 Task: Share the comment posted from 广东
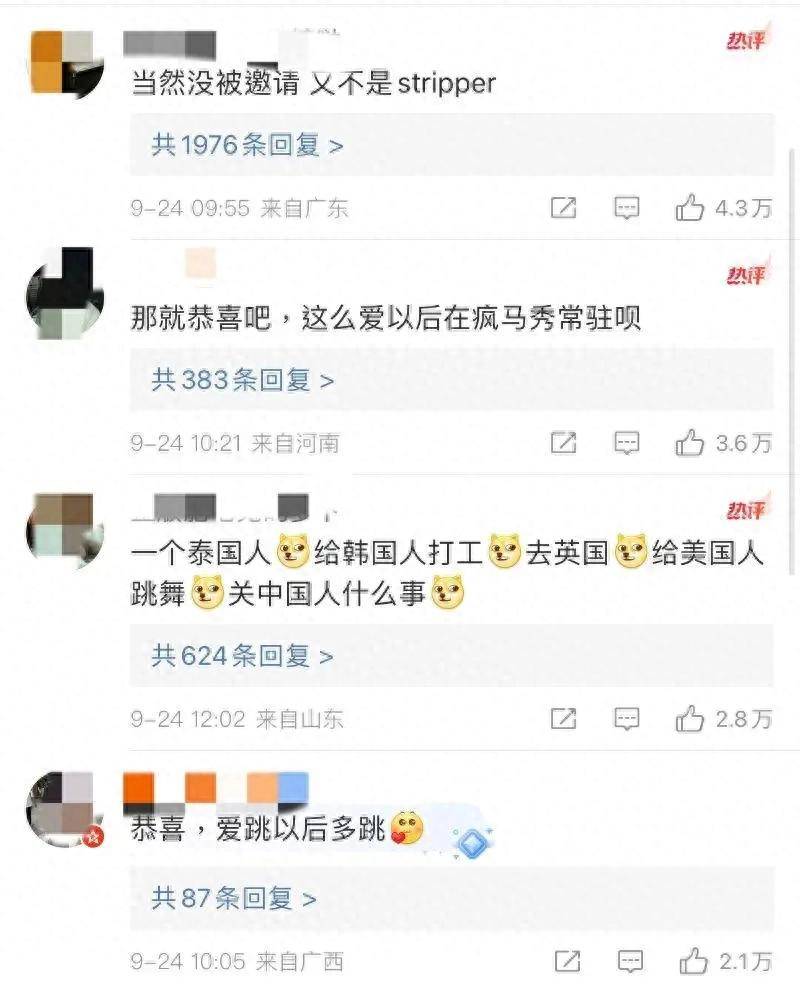564,208
